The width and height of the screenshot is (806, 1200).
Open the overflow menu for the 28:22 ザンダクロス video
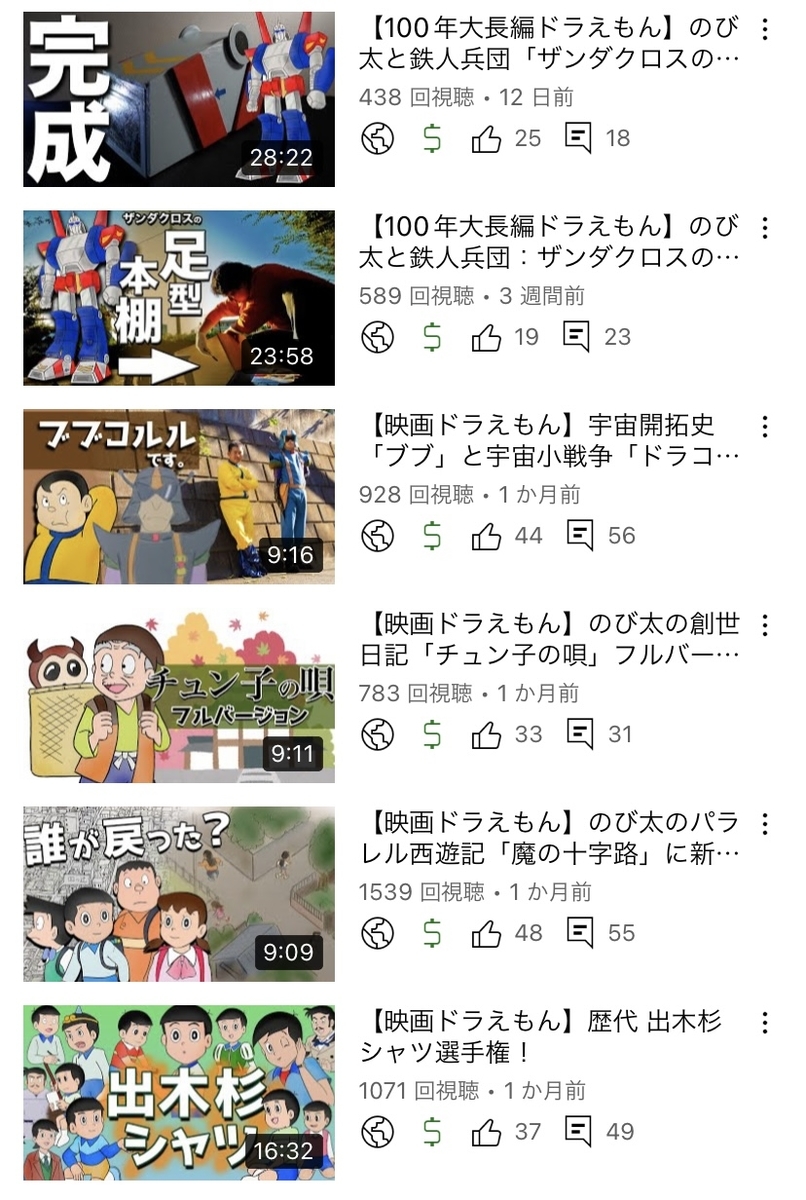(765, 30)
